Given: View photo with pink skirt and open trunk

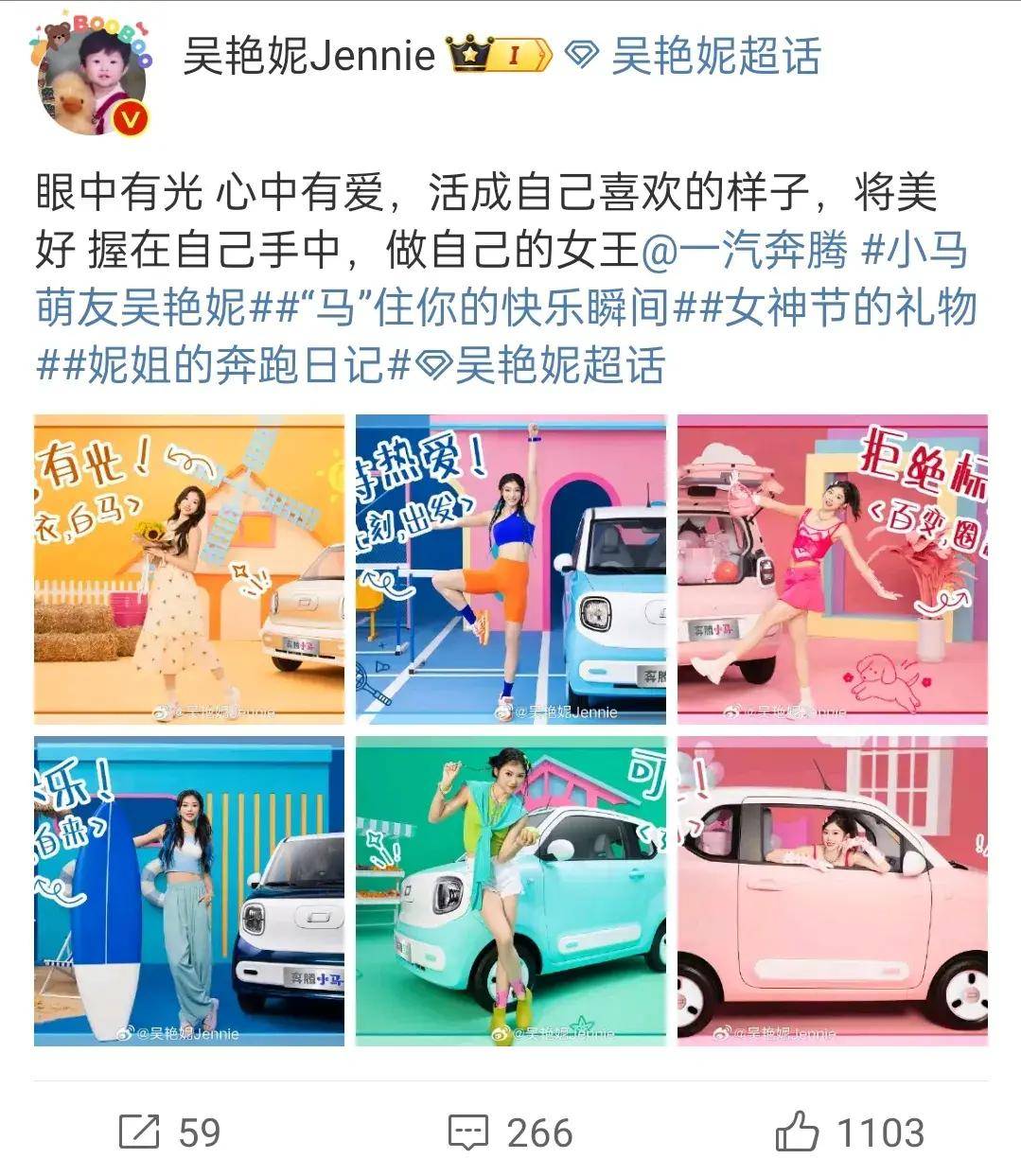Looking at the screenshot, I should [832, 570].
